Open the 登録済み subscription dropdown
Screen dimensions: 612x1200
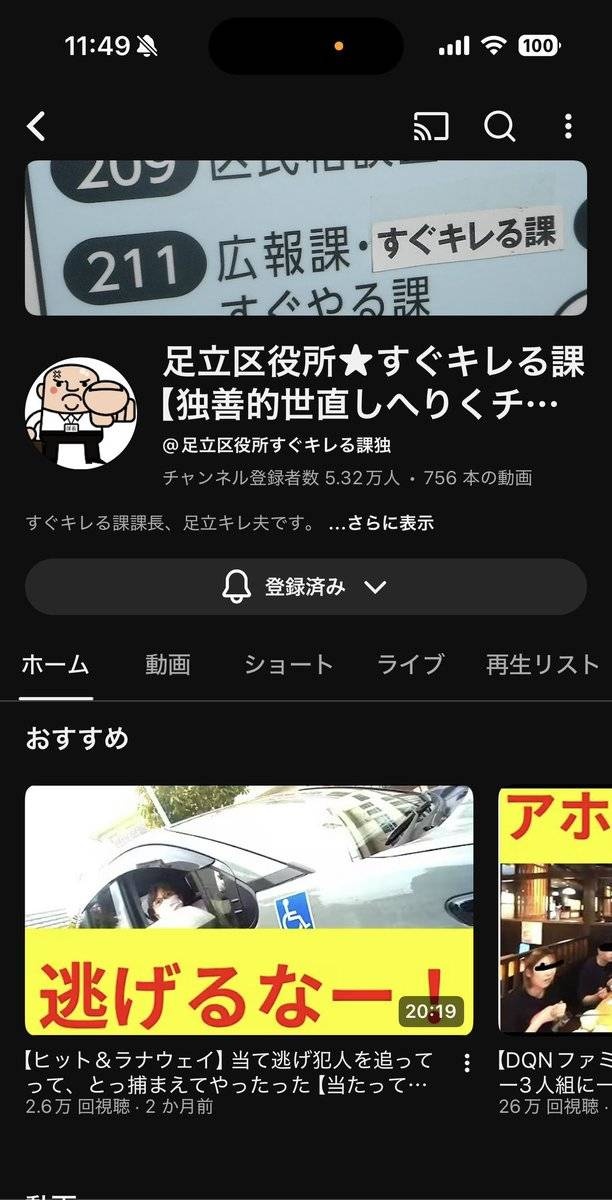click(x=305, y=587)
